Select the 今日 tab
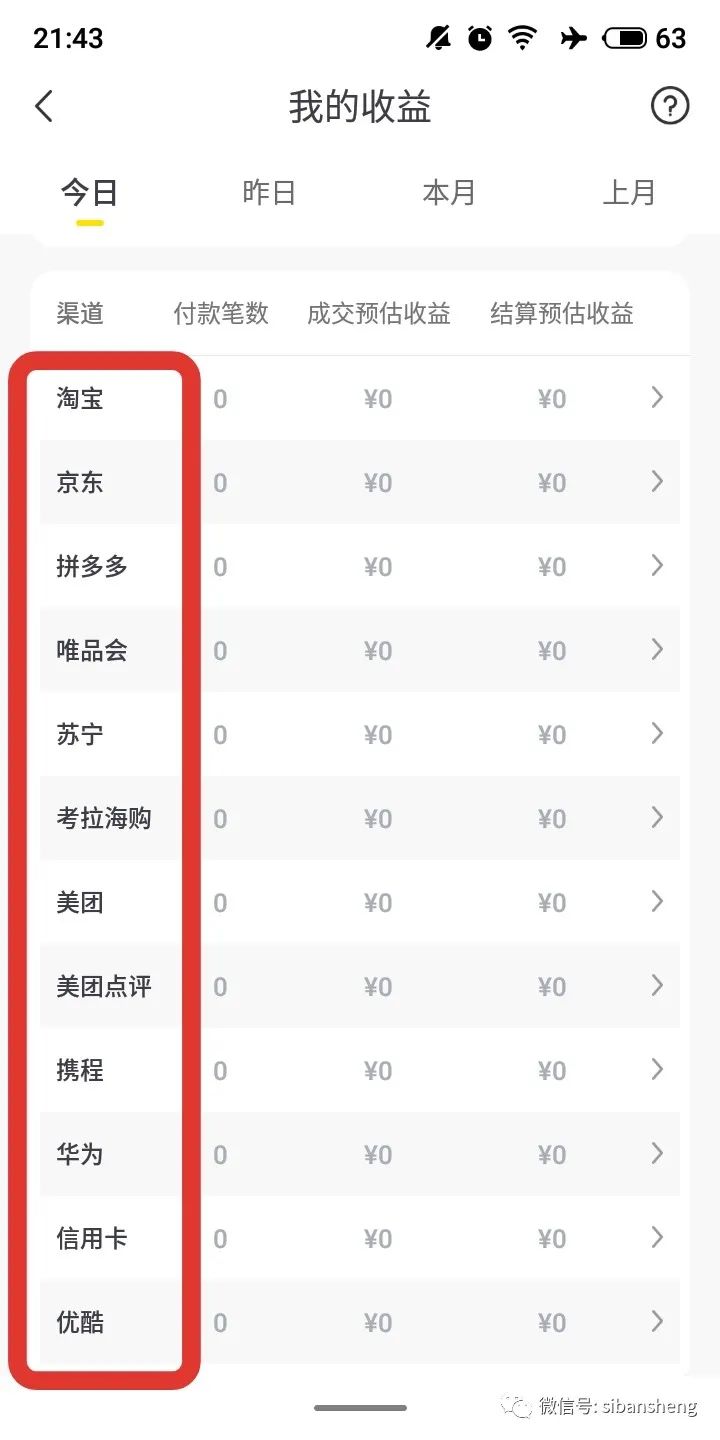The height and width of the screenshot is (1440, 720). (x=89, y=192)
